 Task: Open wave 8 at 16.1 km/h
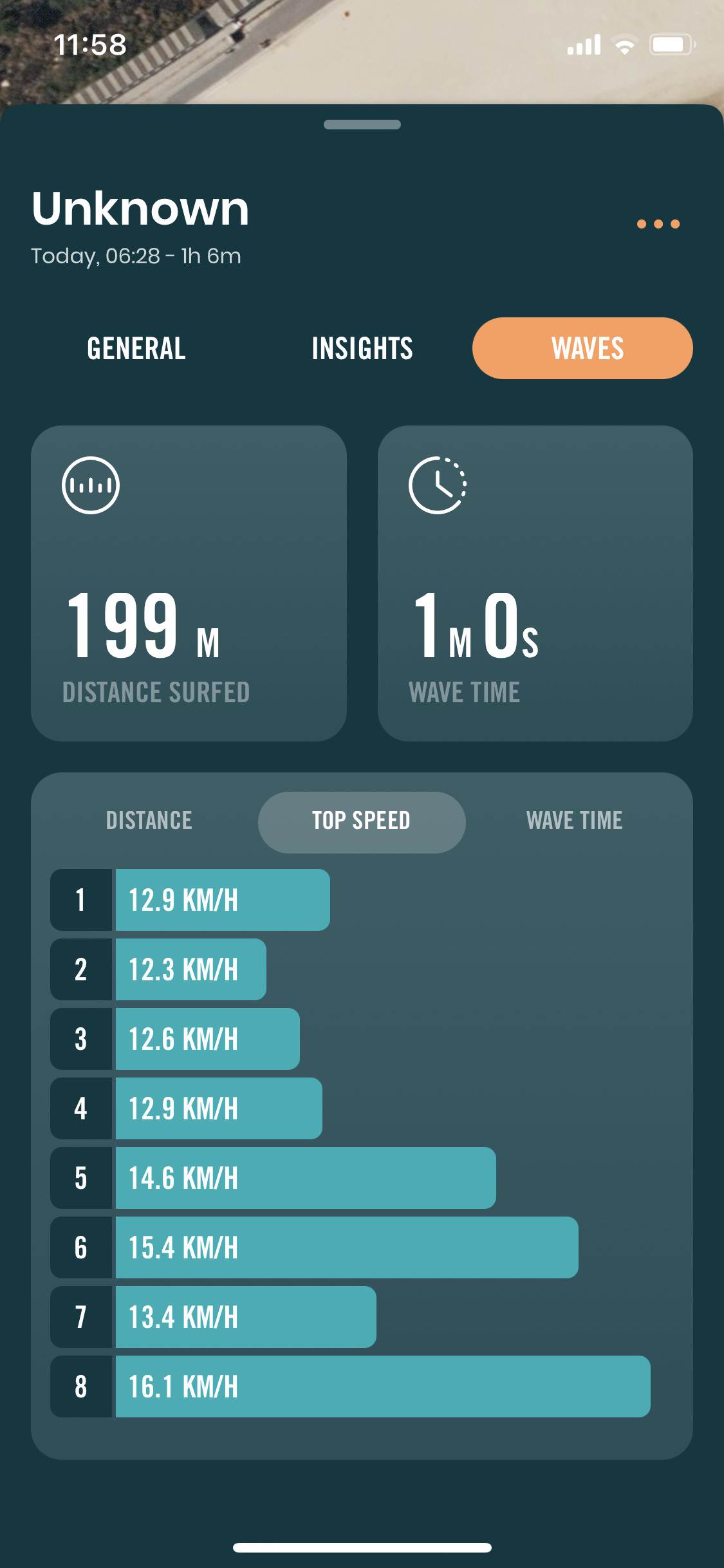click(350, 1386)
